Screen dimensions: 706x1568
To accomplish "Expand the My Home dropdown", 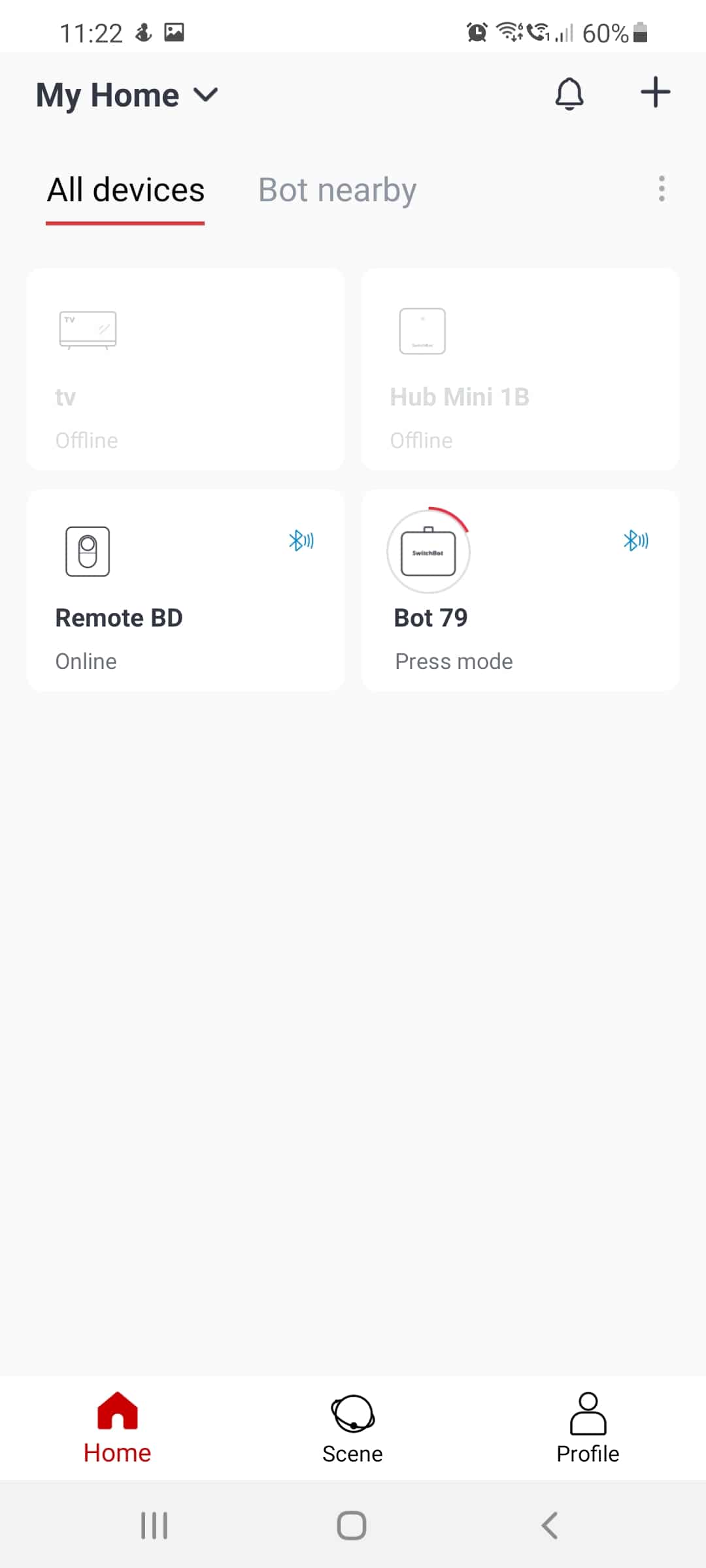I will click(x=127, y=95).
